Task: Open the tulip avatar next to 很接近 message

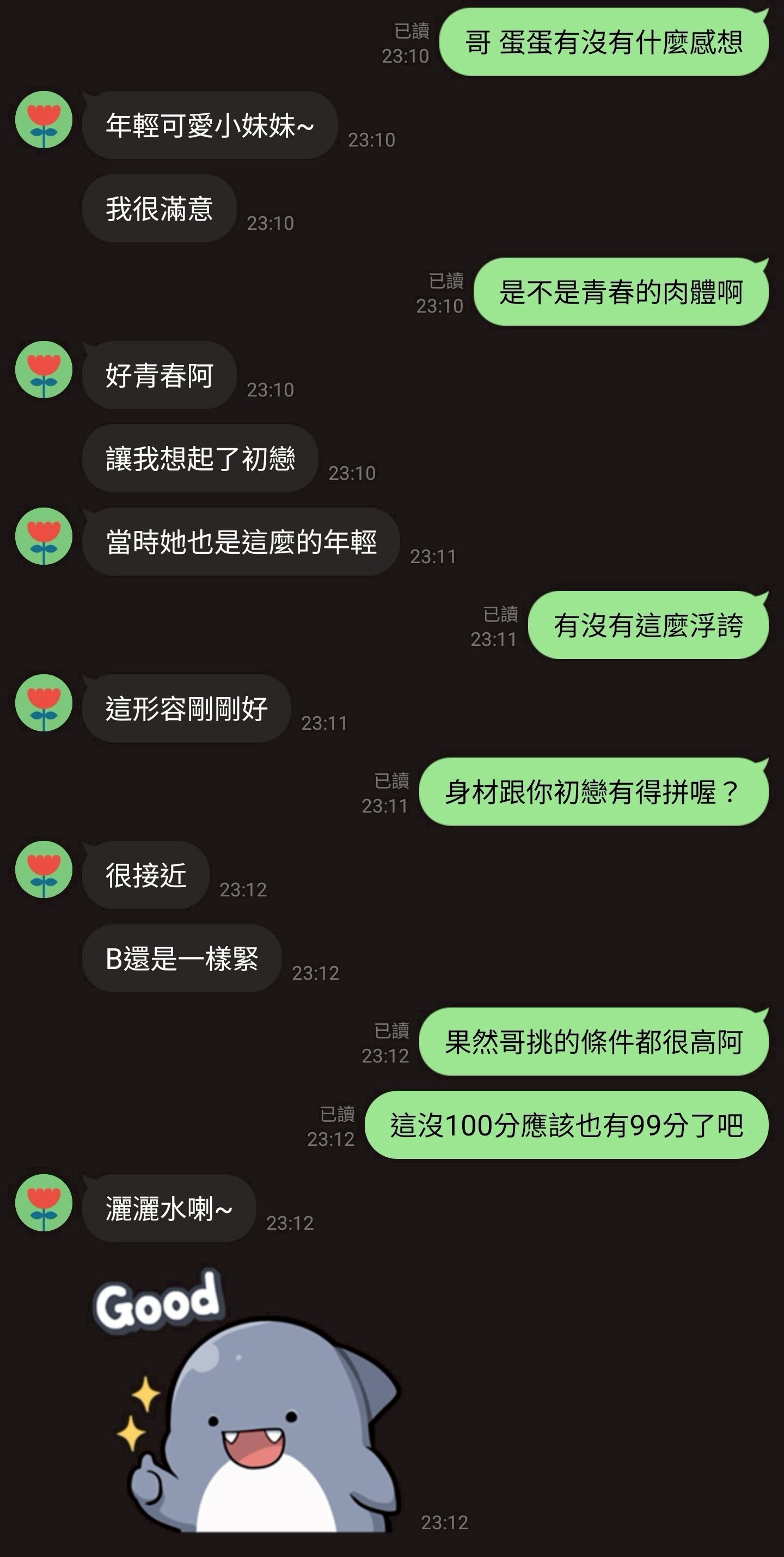Action: coord(44,869)
